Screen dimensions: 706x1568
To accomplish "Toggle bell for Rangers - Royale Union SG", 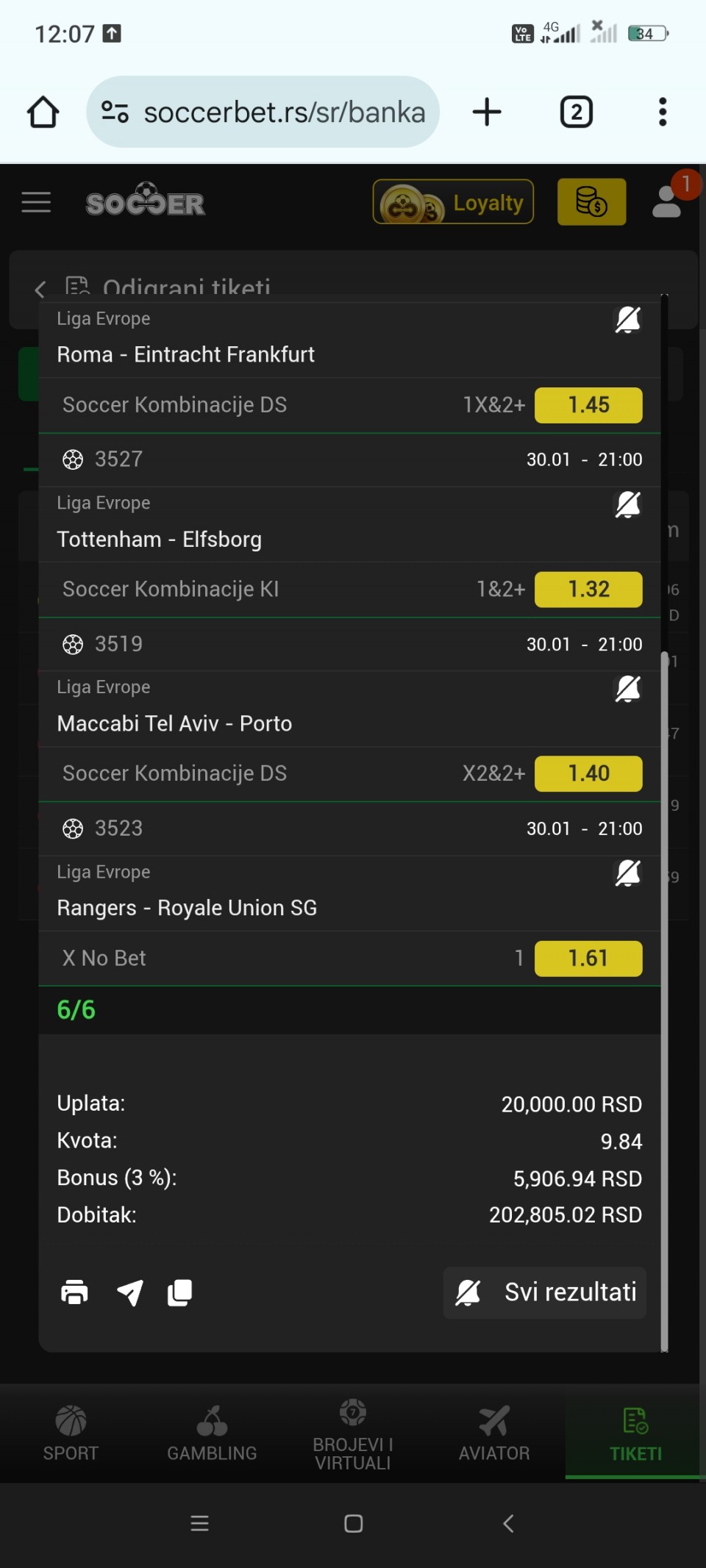I will point(627,873).
